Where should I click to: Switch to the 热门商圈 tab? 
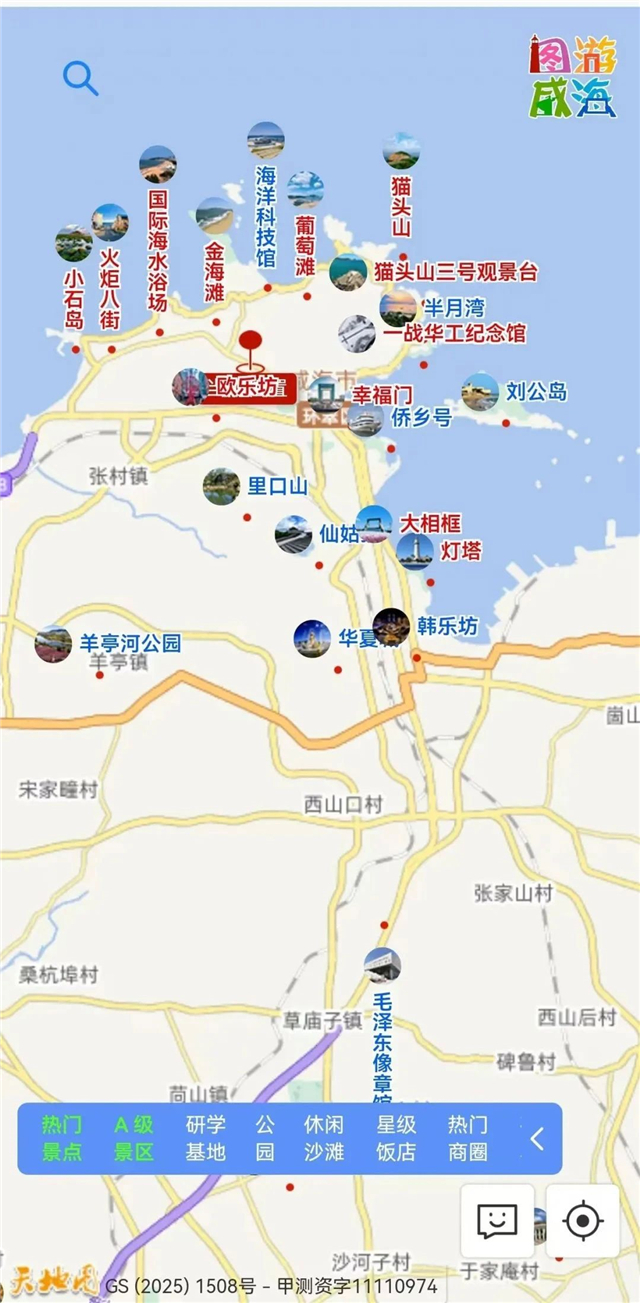[x=468, y=1138]
